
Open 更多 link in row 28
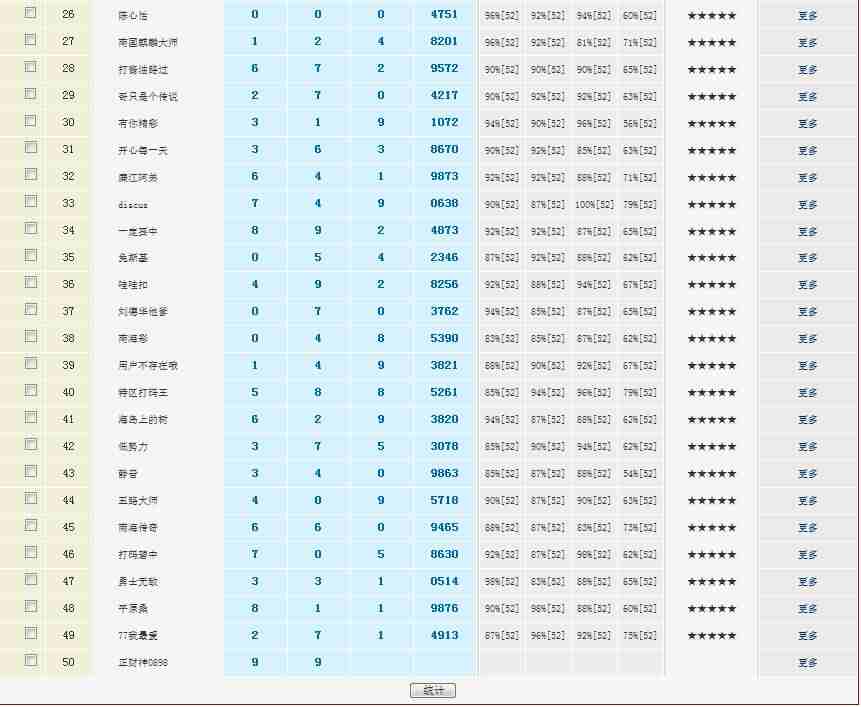tap(807, 70)
